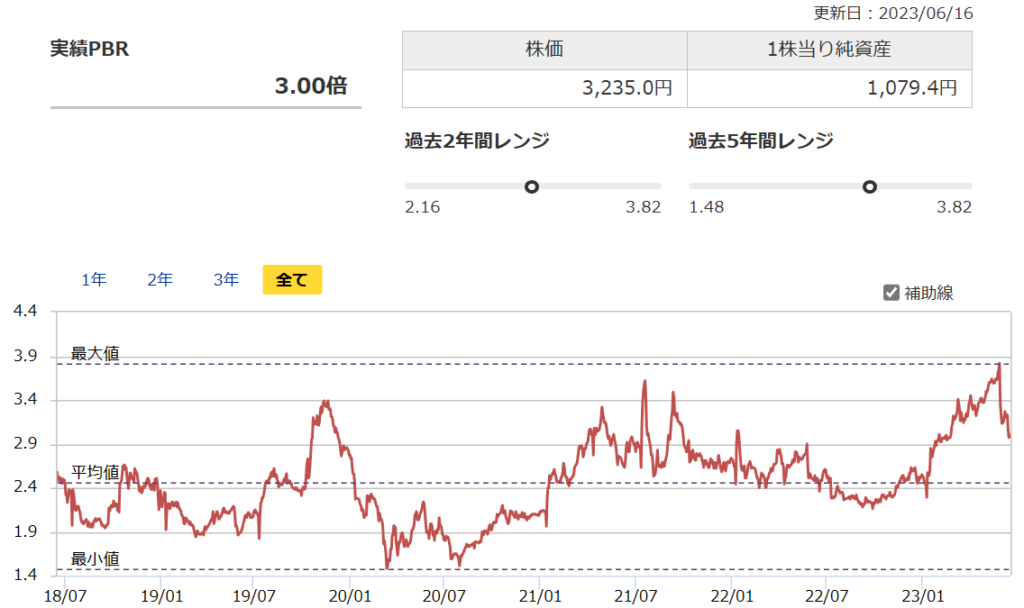Screen dimensions: 1024x608
Task: Show the 3年 chart period
Action: point(226,280)
